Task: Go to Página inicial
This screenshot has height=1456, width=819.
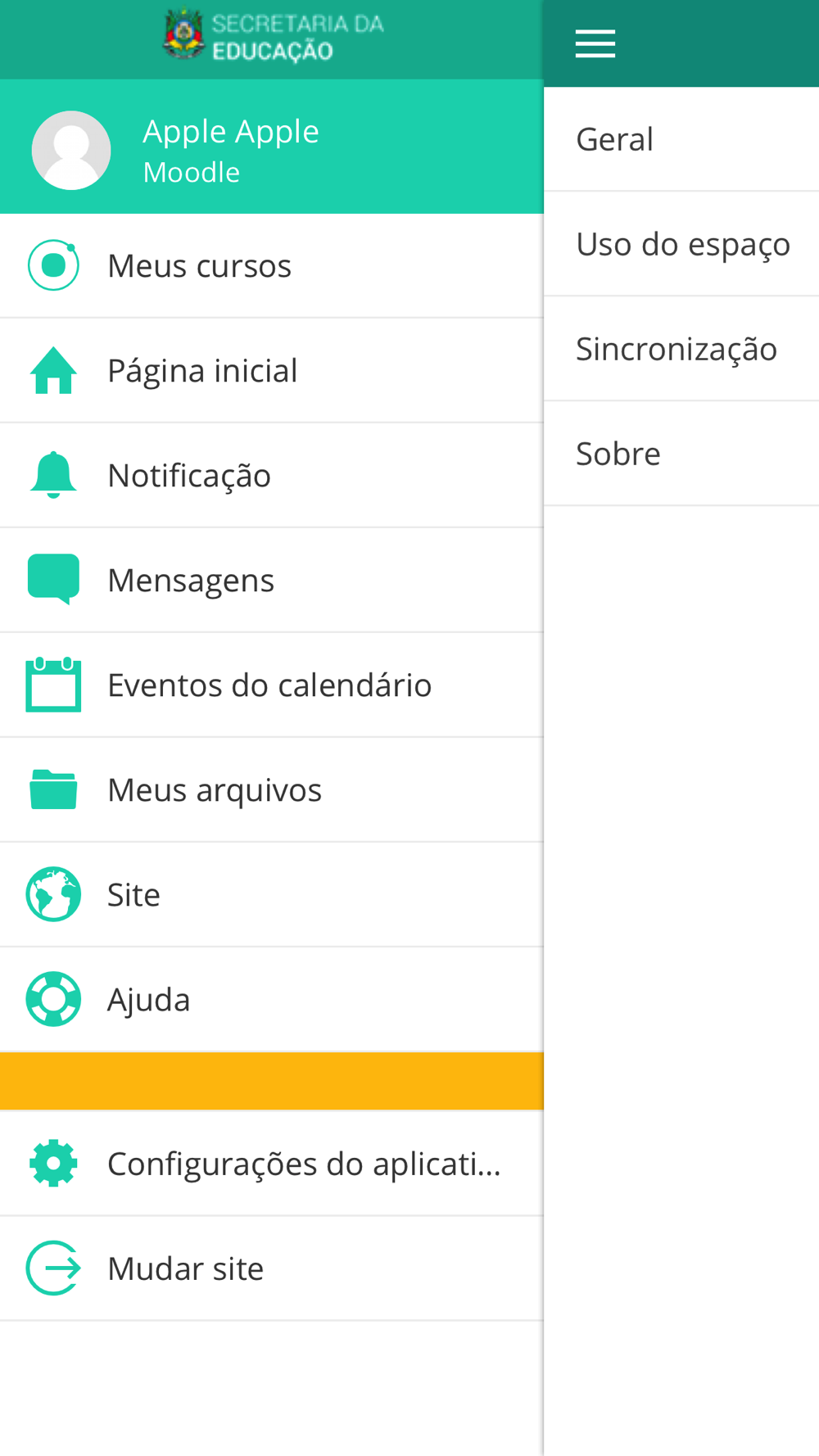Action: [x=272, y=371]
